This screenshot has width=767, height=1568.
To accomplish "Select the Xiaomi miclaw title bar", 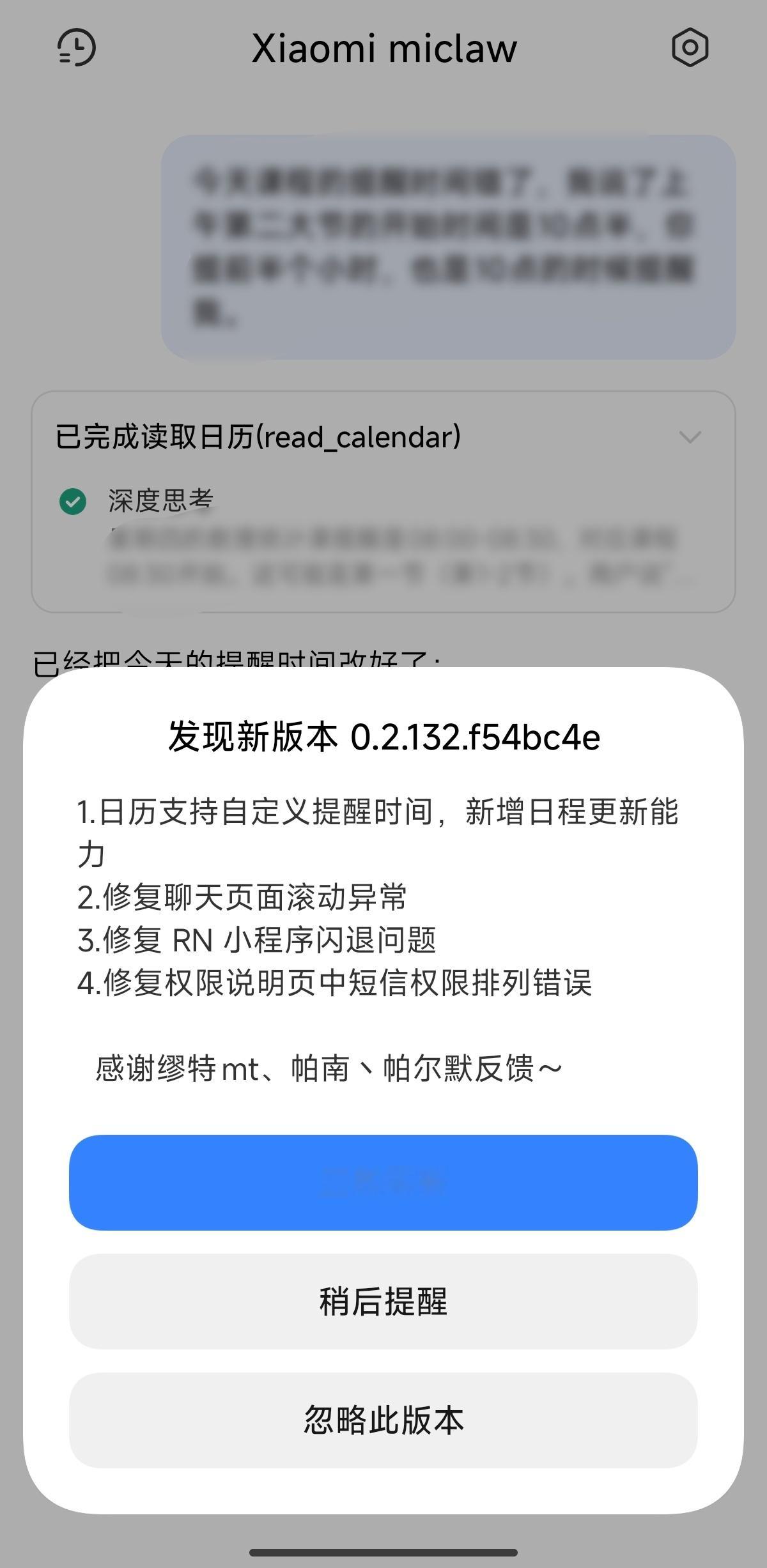I will (x=383, y=47).
